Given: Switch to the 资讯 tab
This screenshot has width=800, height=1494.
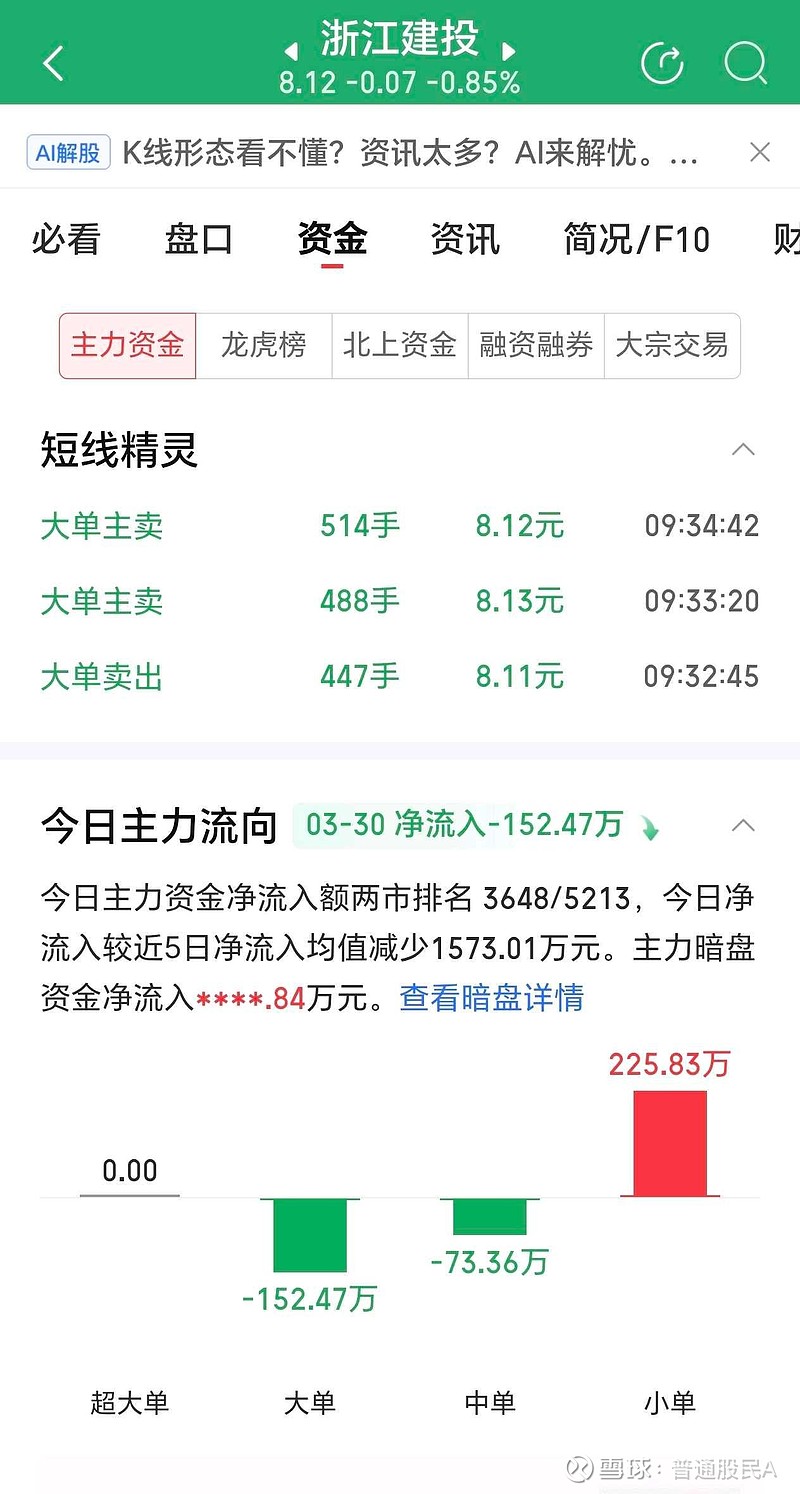Looking at the screenshot, I should (x=465, y=240).
